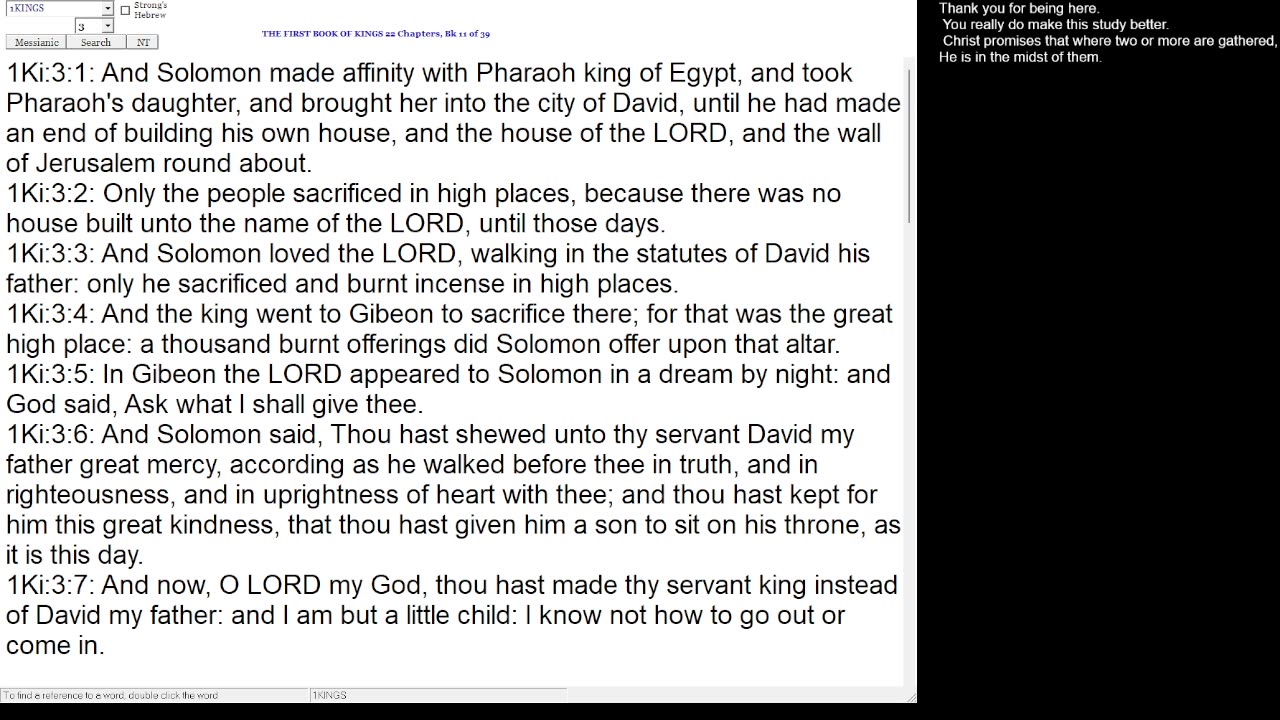Viewport: 1280px width, 720px height.
Task: Open the 1KINGS book dropdown
Action: point(107,9)
